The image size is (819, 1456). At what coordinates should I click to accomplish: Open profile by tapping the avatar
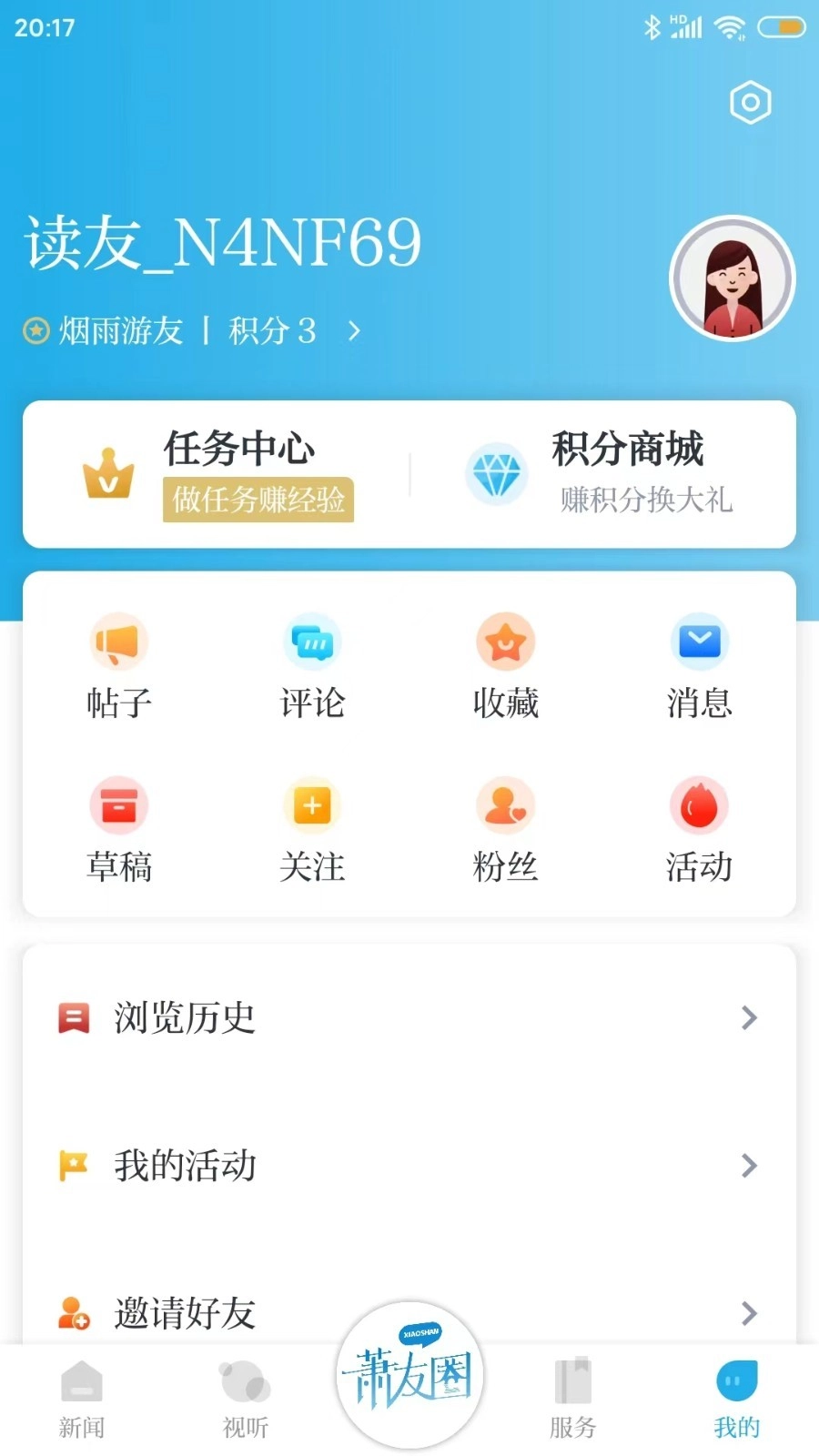point(733,278)
